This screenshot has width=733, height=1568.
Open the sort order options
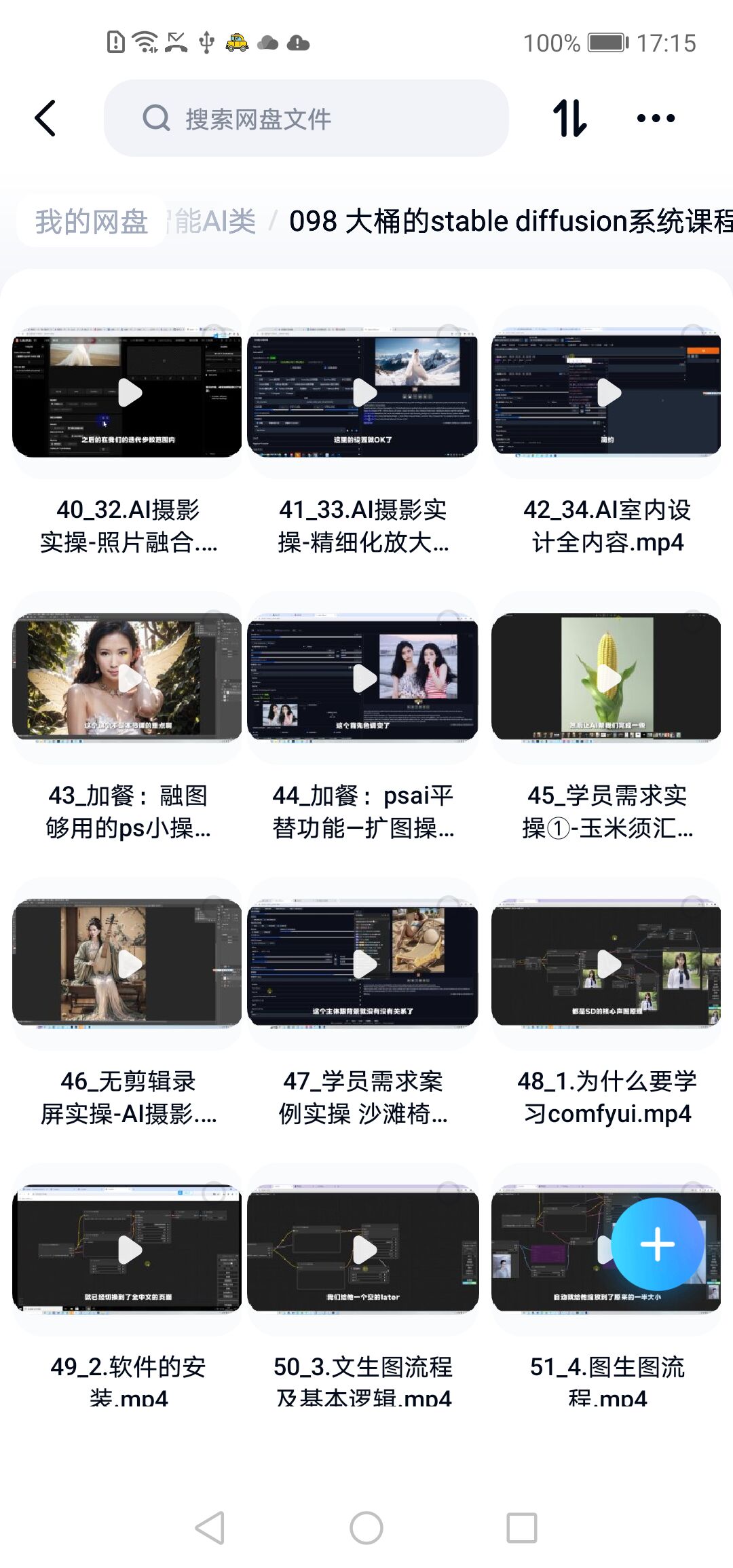(x=569, y=118)
